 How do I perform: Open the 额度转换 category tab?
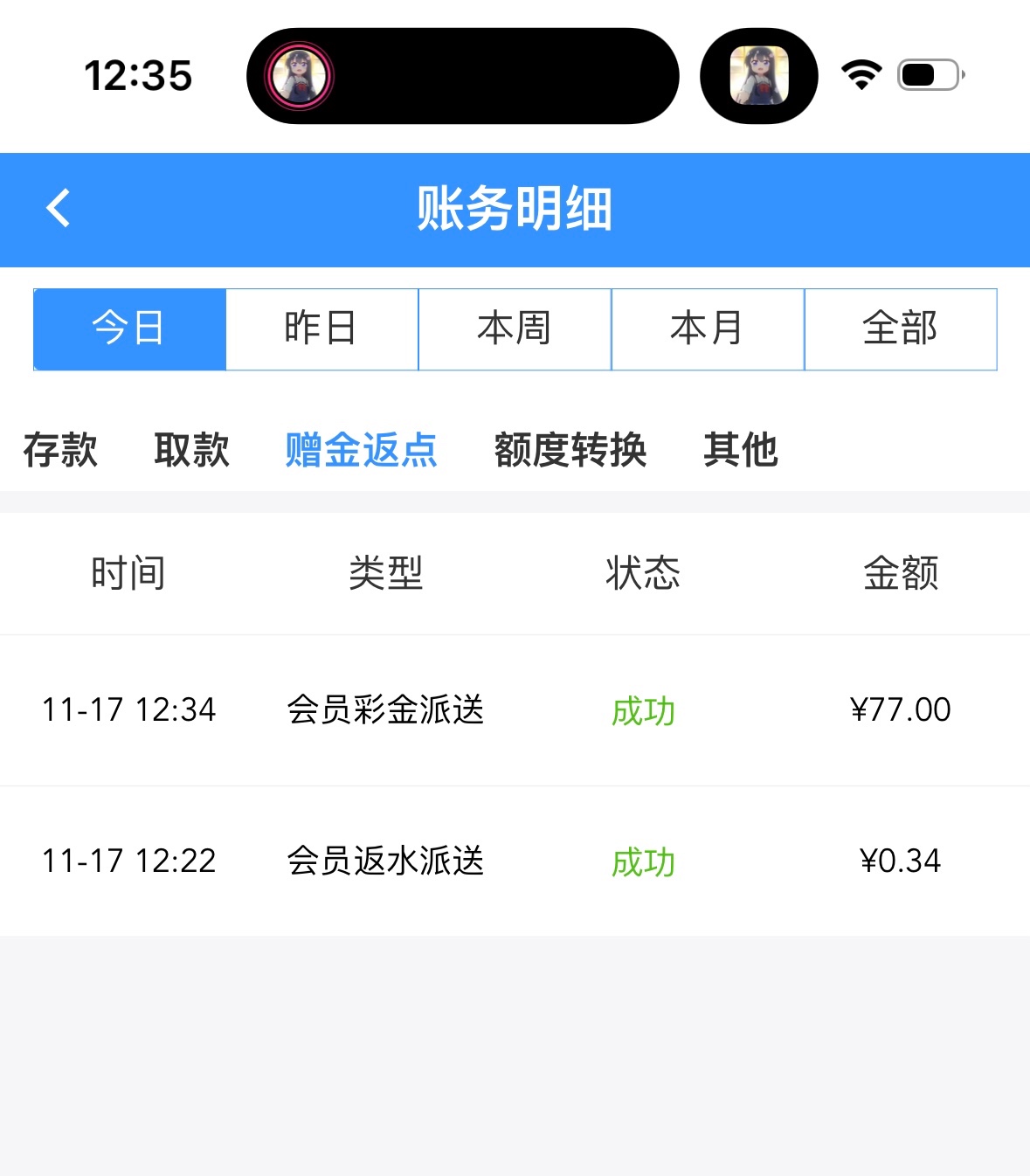(570, 450)
